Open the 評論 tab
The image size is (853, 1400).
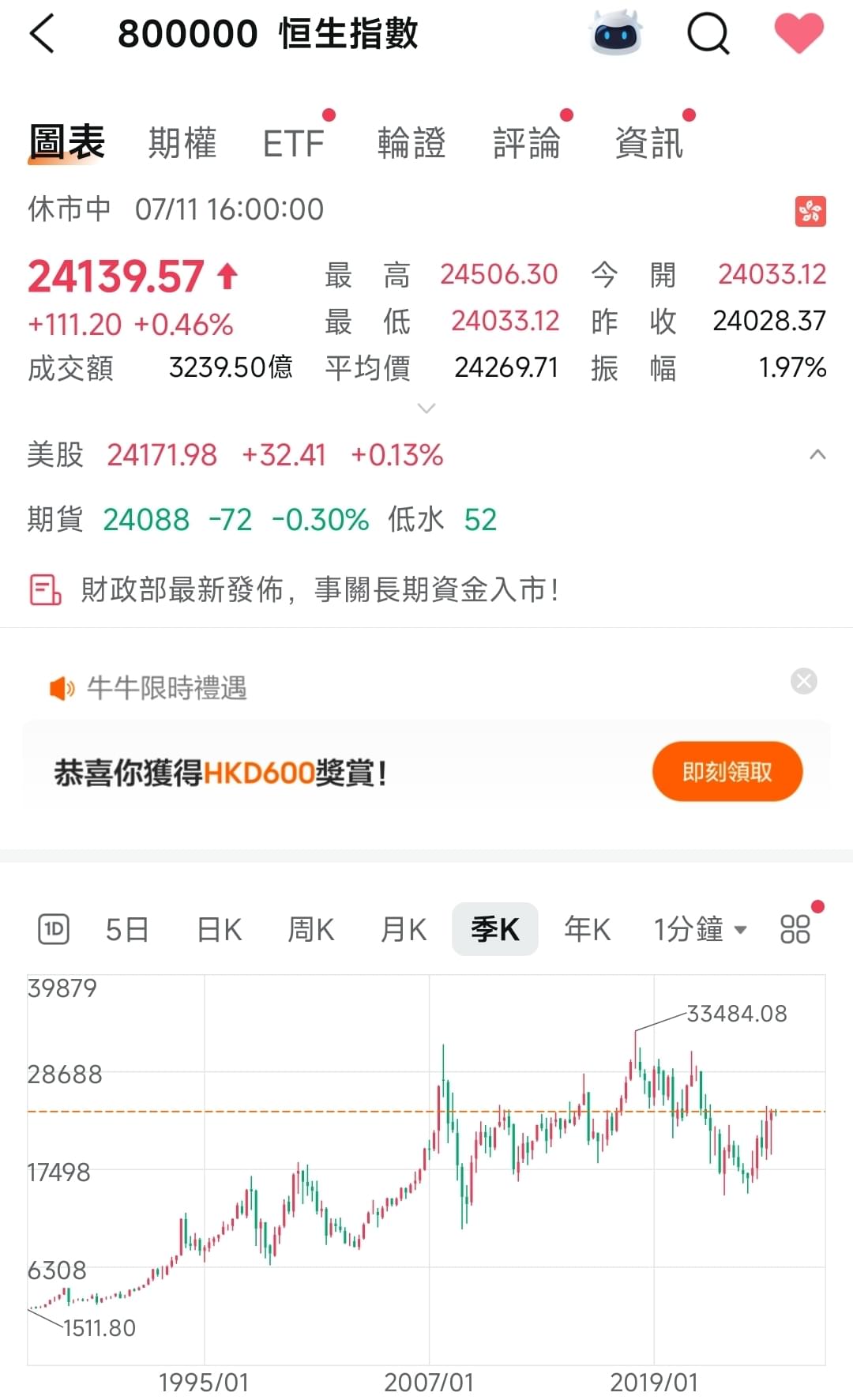[527, 143]
